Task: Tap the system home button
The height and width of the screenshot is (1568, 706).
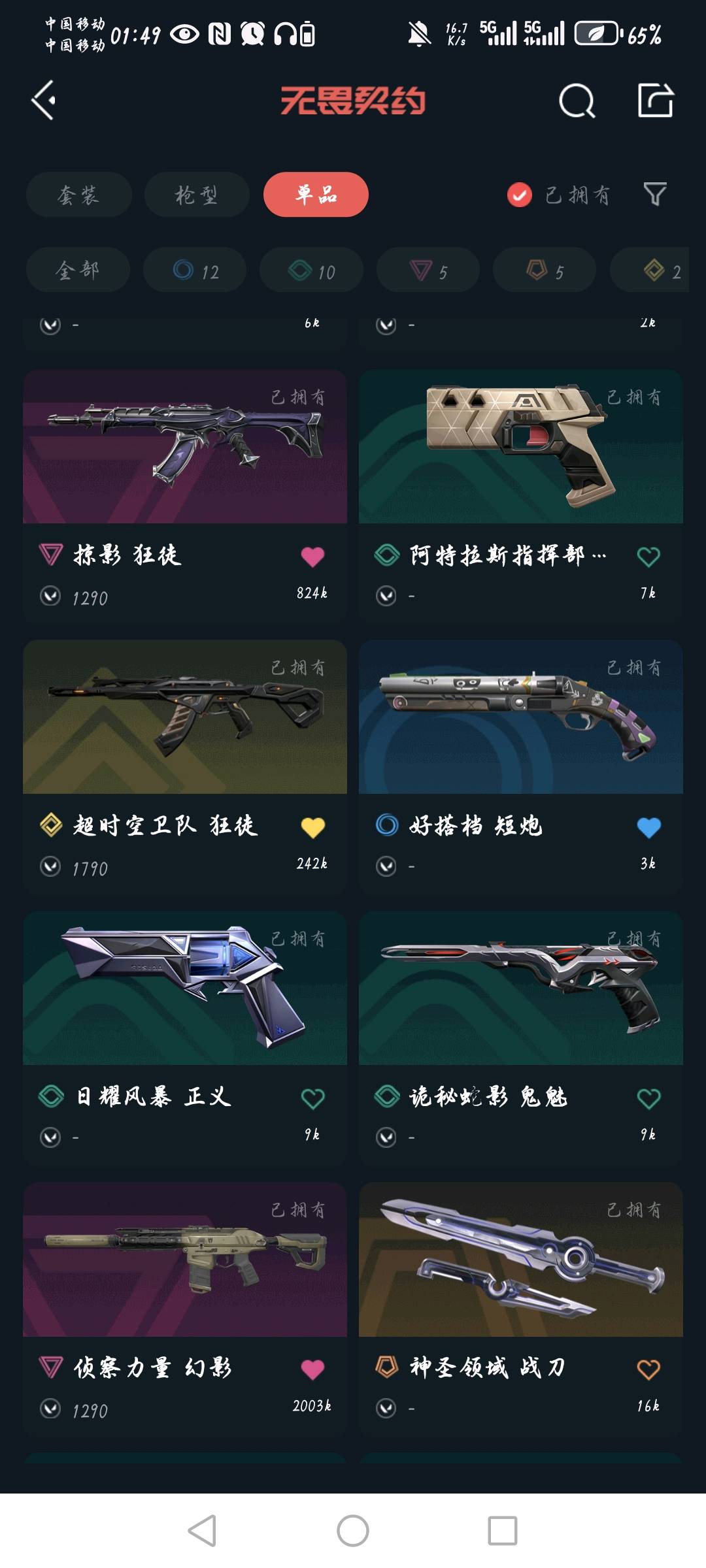Action: click(353, 1531)
